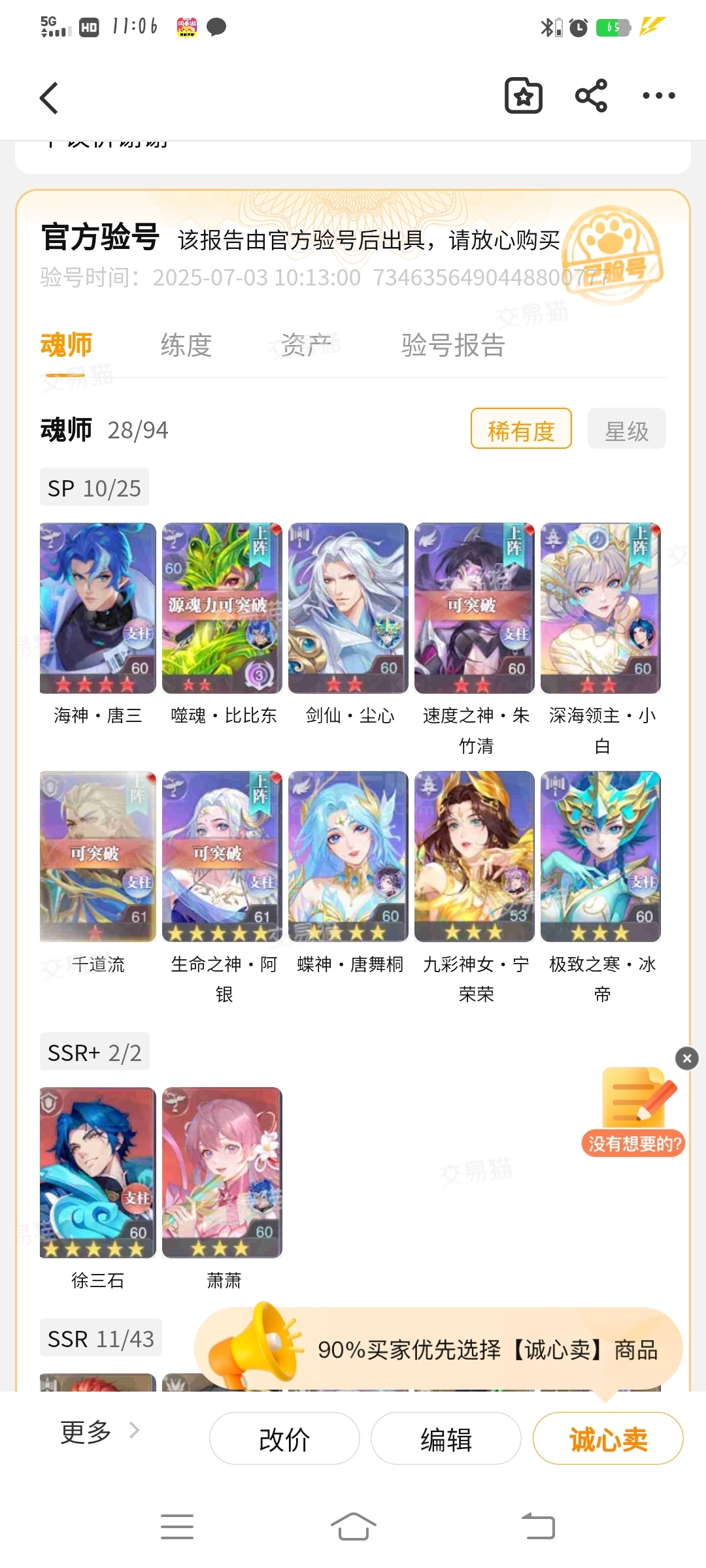Viewport: 706px width, 1568px height.
Task: Dismiss the 没有想要的 floating widget
Action: [686, 1058]
